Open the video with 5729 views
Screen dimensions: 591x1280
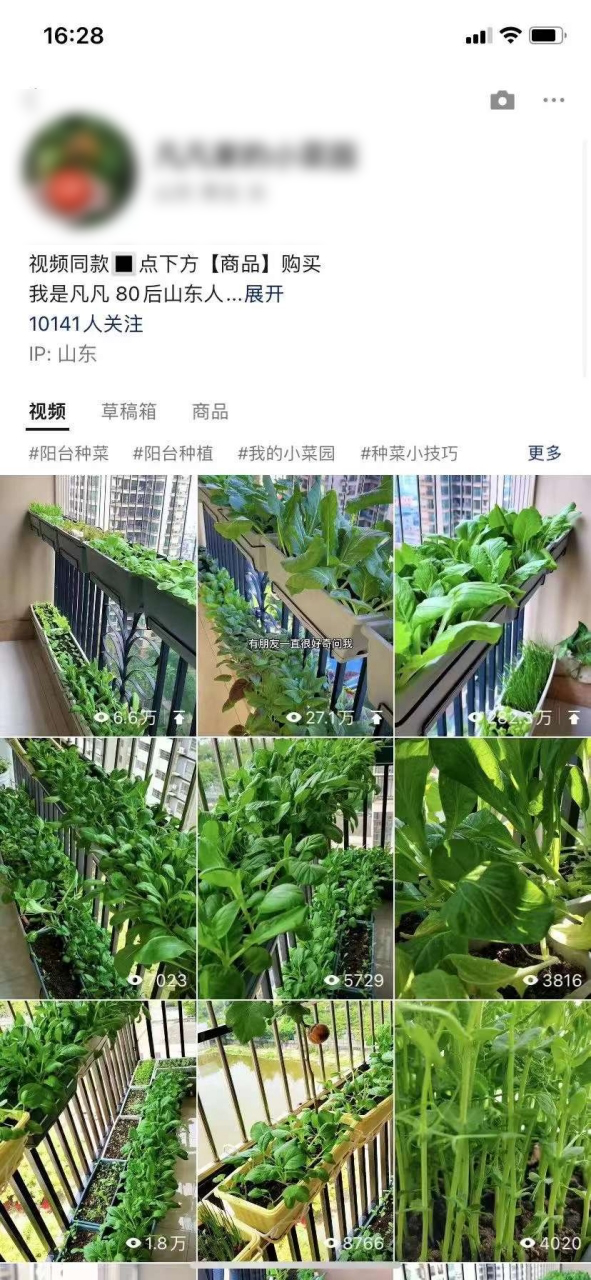pyautogui.click(x=295, y=869)
